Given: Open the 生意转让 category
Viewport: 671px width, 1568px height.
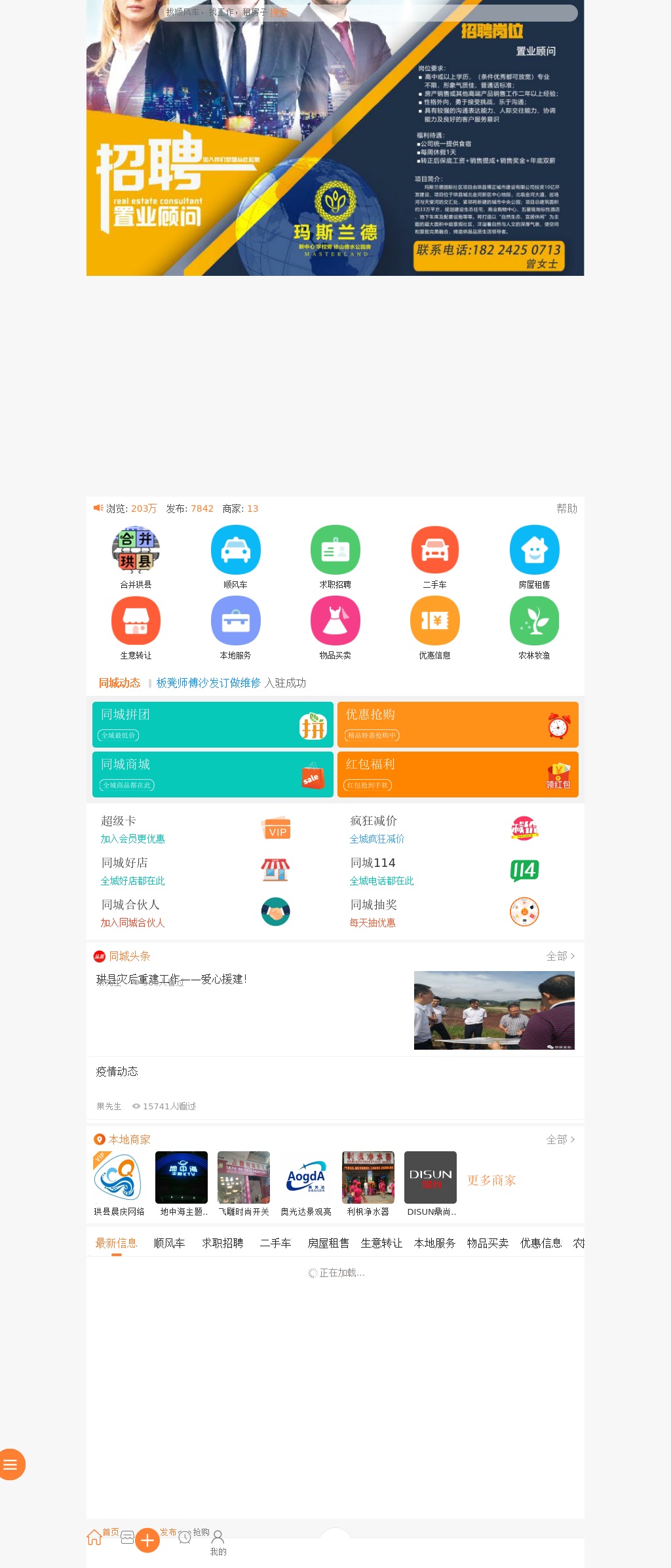Looking at the screenshot, I should pos(136,628).
